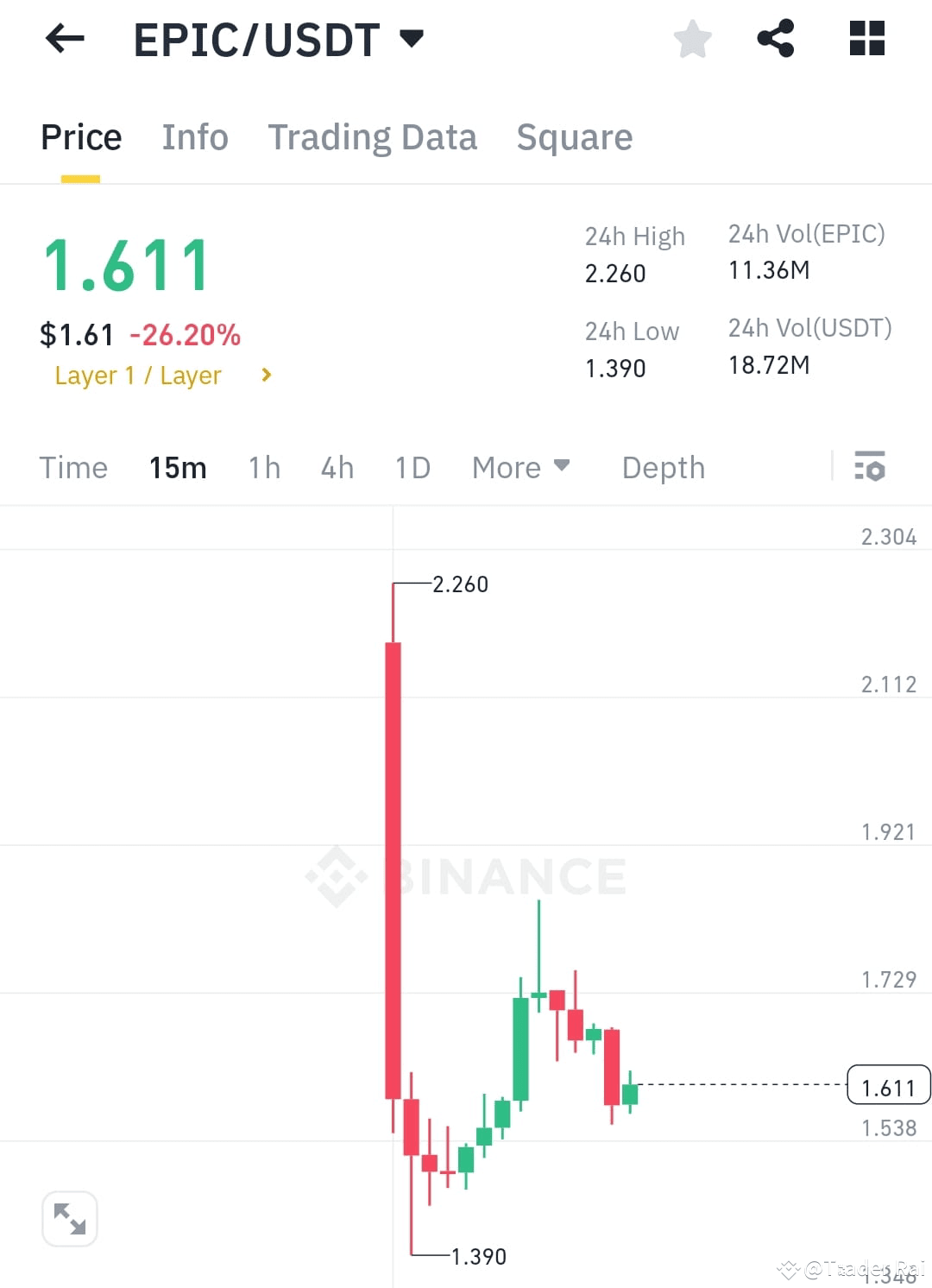The image size is (932, 1288).
Task: Expand the chart to fullscreen
Action: (x=69, y=1218)
